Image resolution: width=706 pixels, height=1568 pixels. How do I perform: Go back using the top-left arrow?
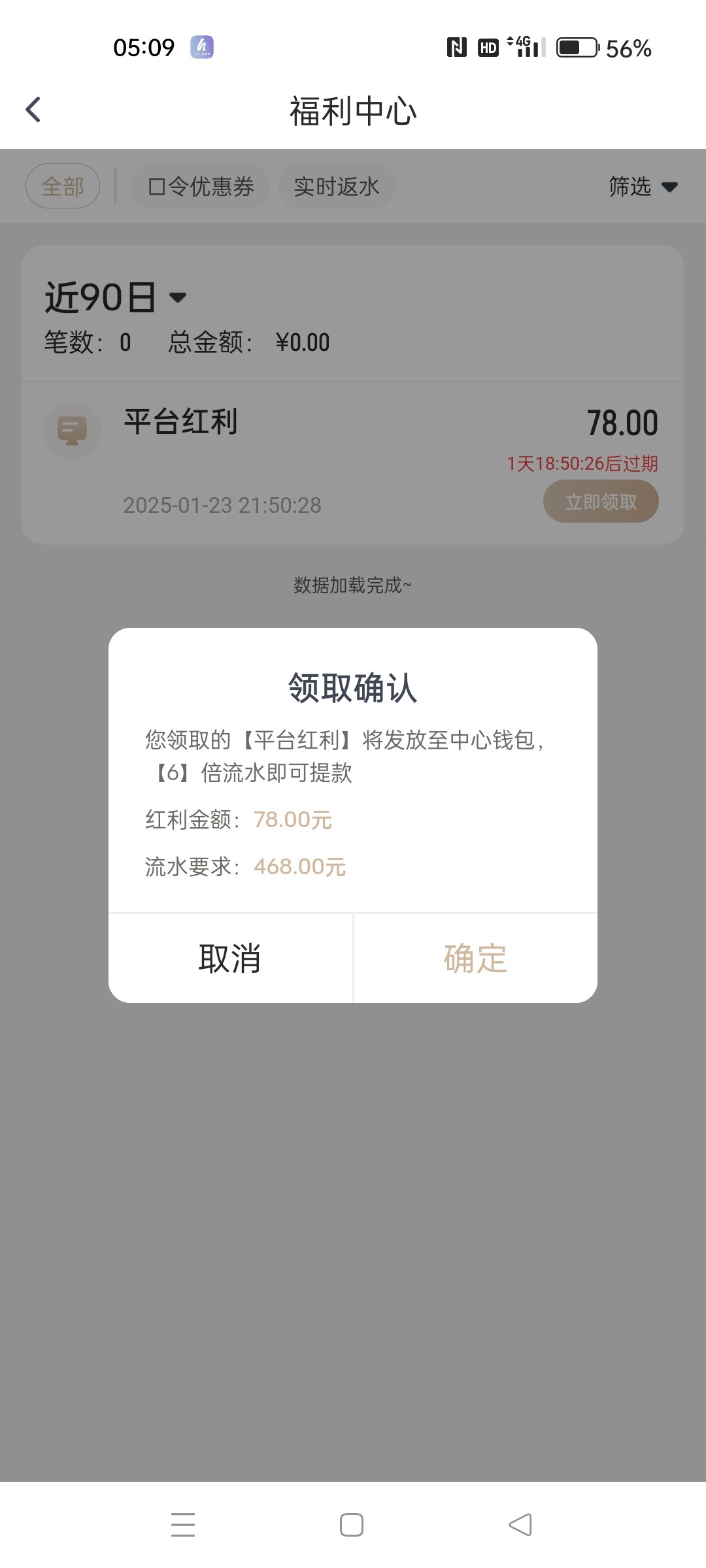pos(33,110)
